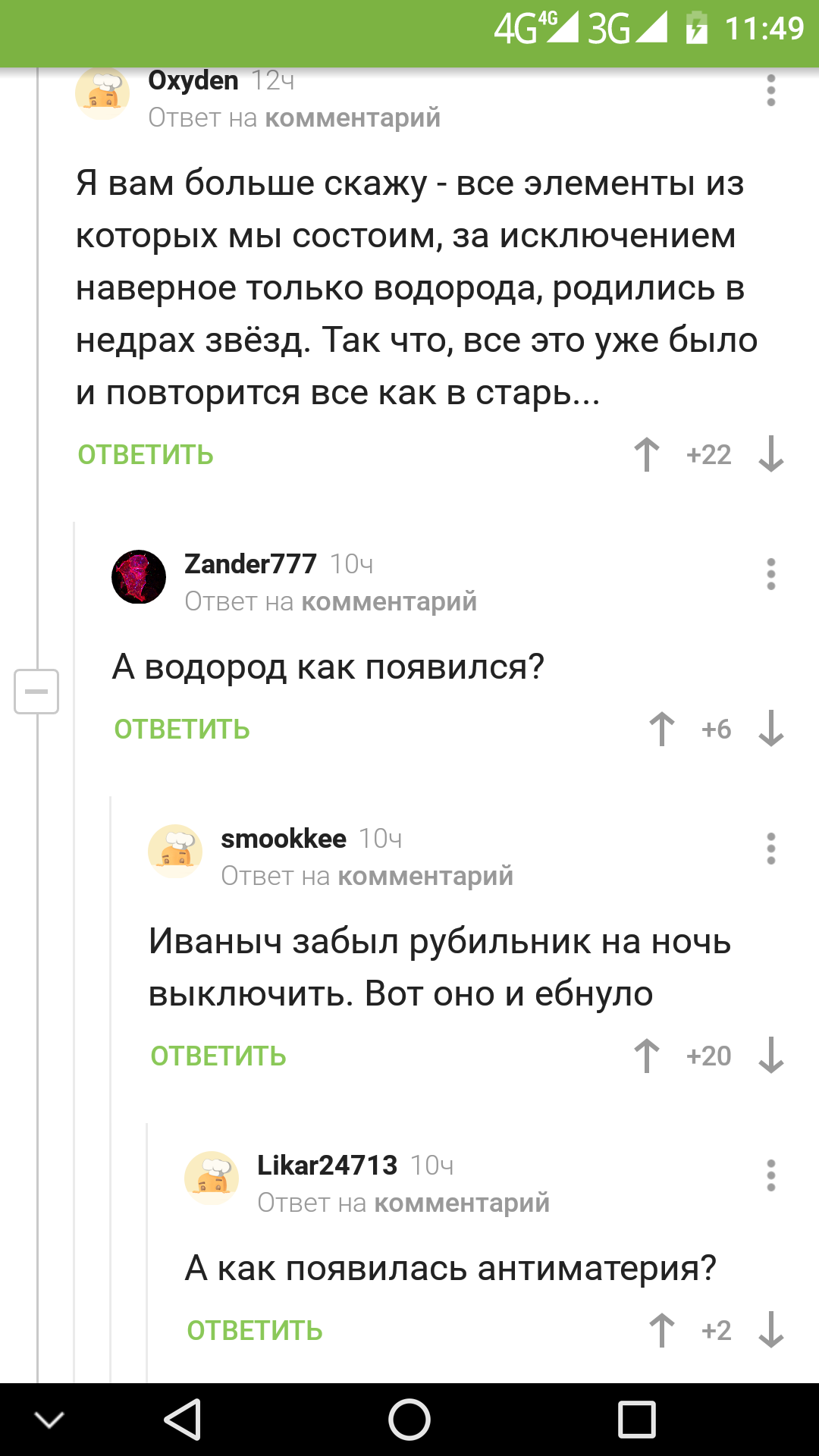The height and width of the screenshot is (1456, 819).
Task: Open Zander777's profile avatar
Action: click(x=139, y=577)
